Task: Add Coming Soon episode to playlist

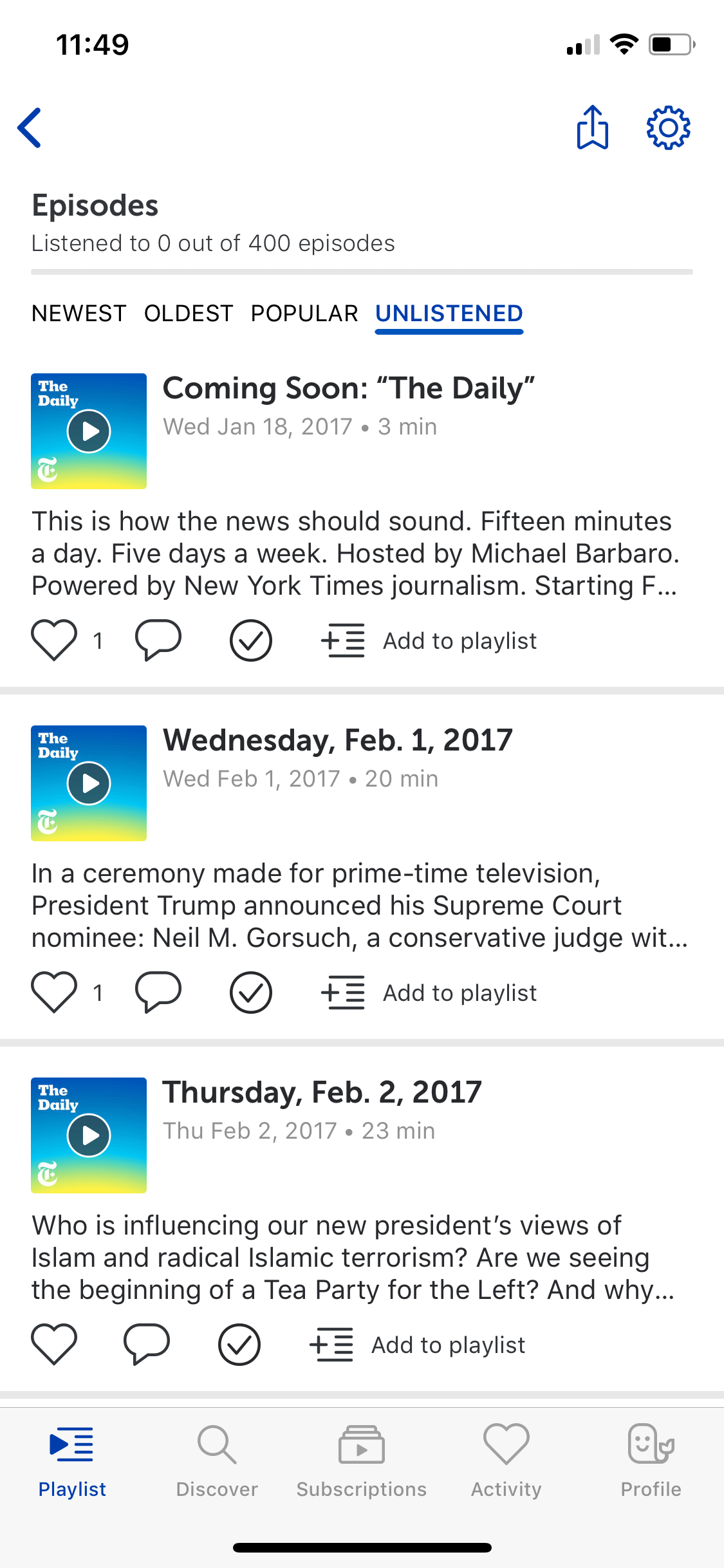Action: click(429, 641)
